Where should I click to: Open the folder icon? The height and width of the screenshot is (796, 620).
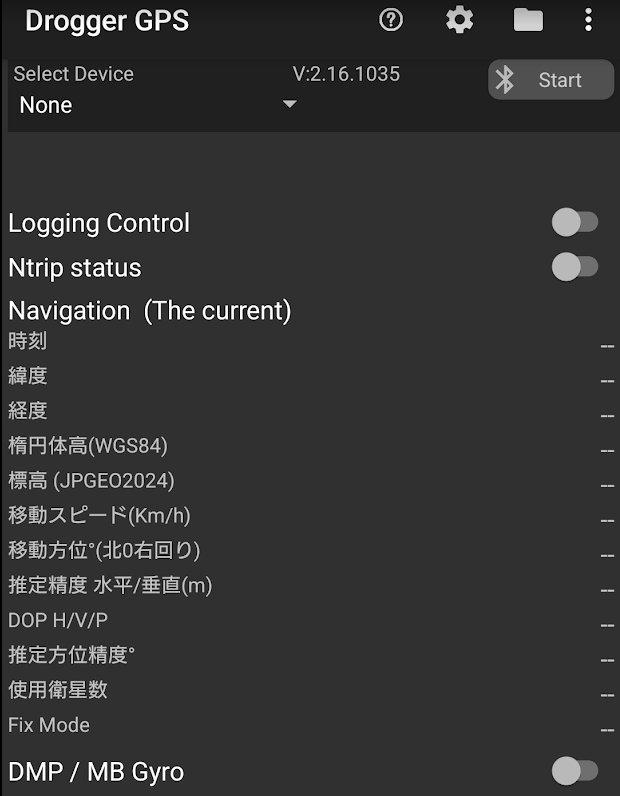pos(528,19)
